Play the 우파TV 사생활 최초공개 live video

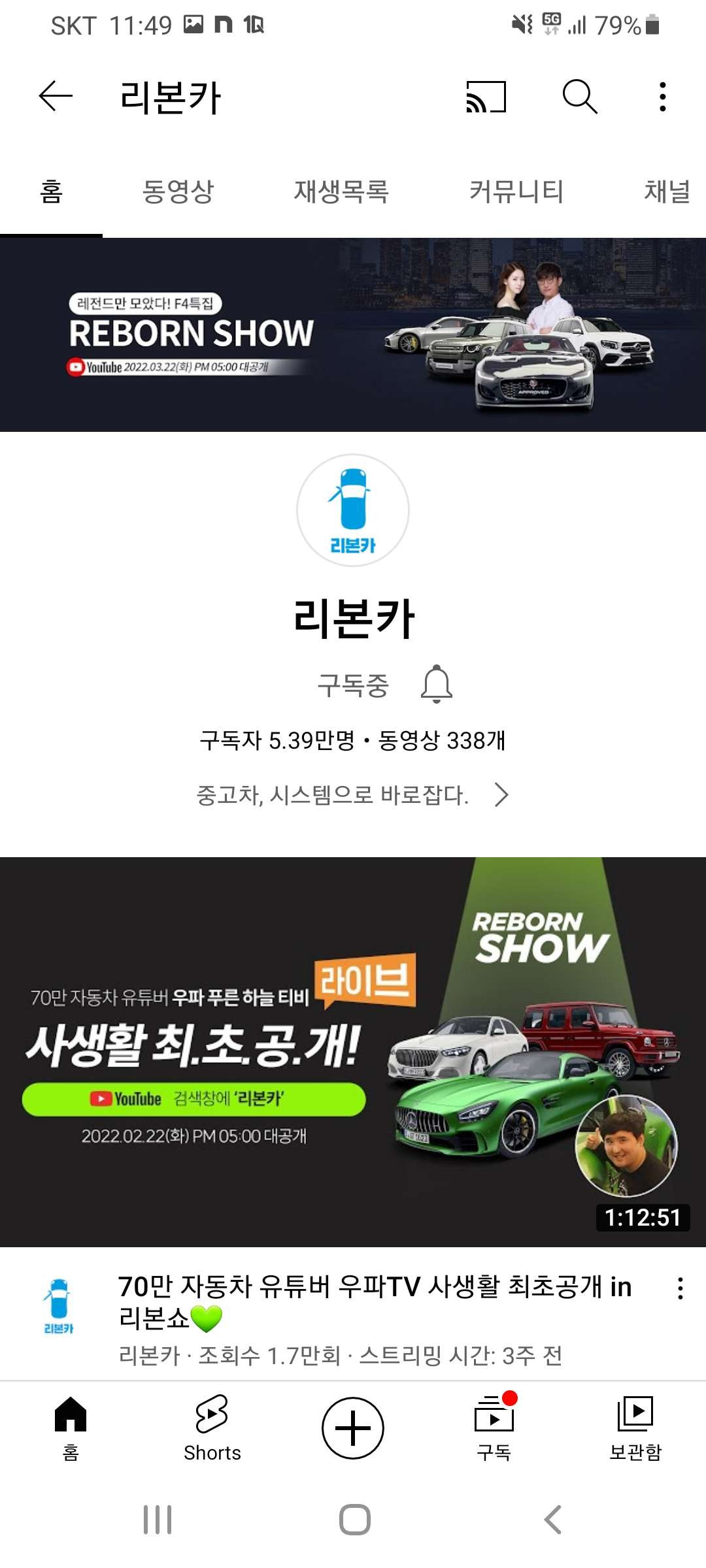(x=353, y=1052)
